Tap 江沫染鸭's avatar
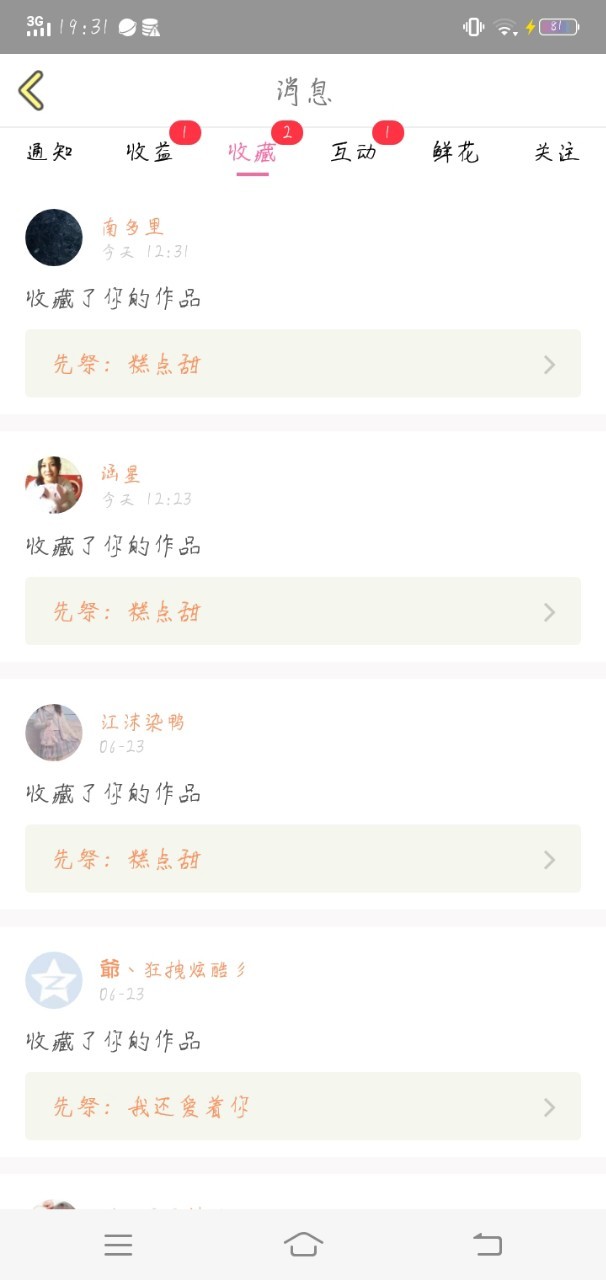 [x=54, y=733]
